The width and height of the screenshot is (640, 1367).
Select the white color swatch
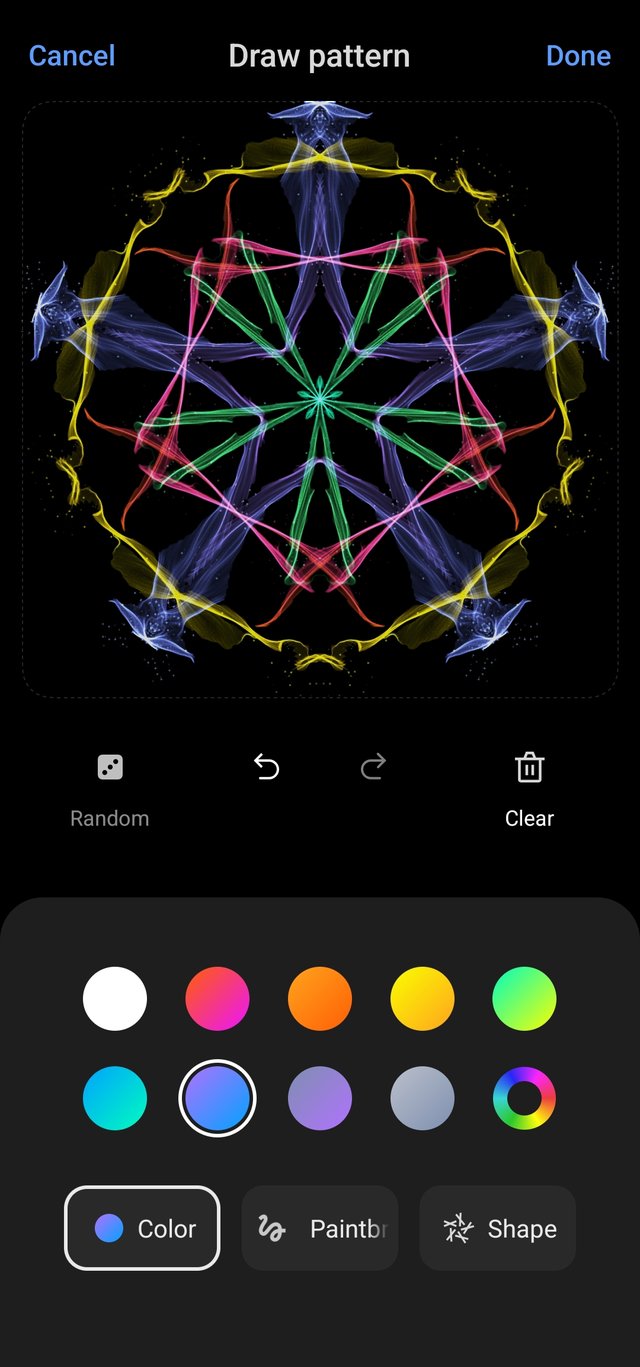click(x=115, y=998)
